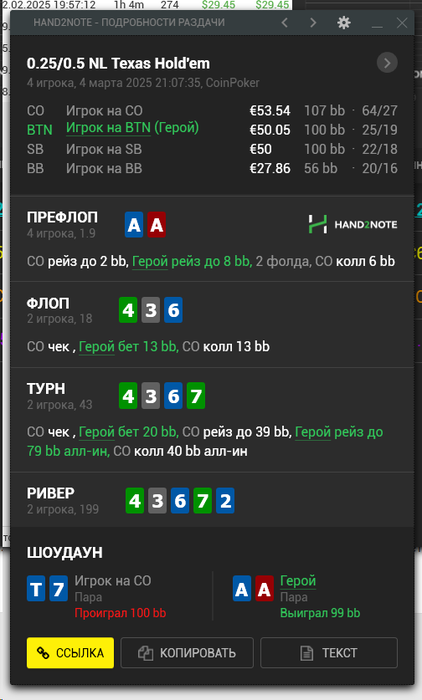Open the Герой link in the showdown
Image resolution: width=422 pixels, height=700 pixels.
(x=298, y=581)
